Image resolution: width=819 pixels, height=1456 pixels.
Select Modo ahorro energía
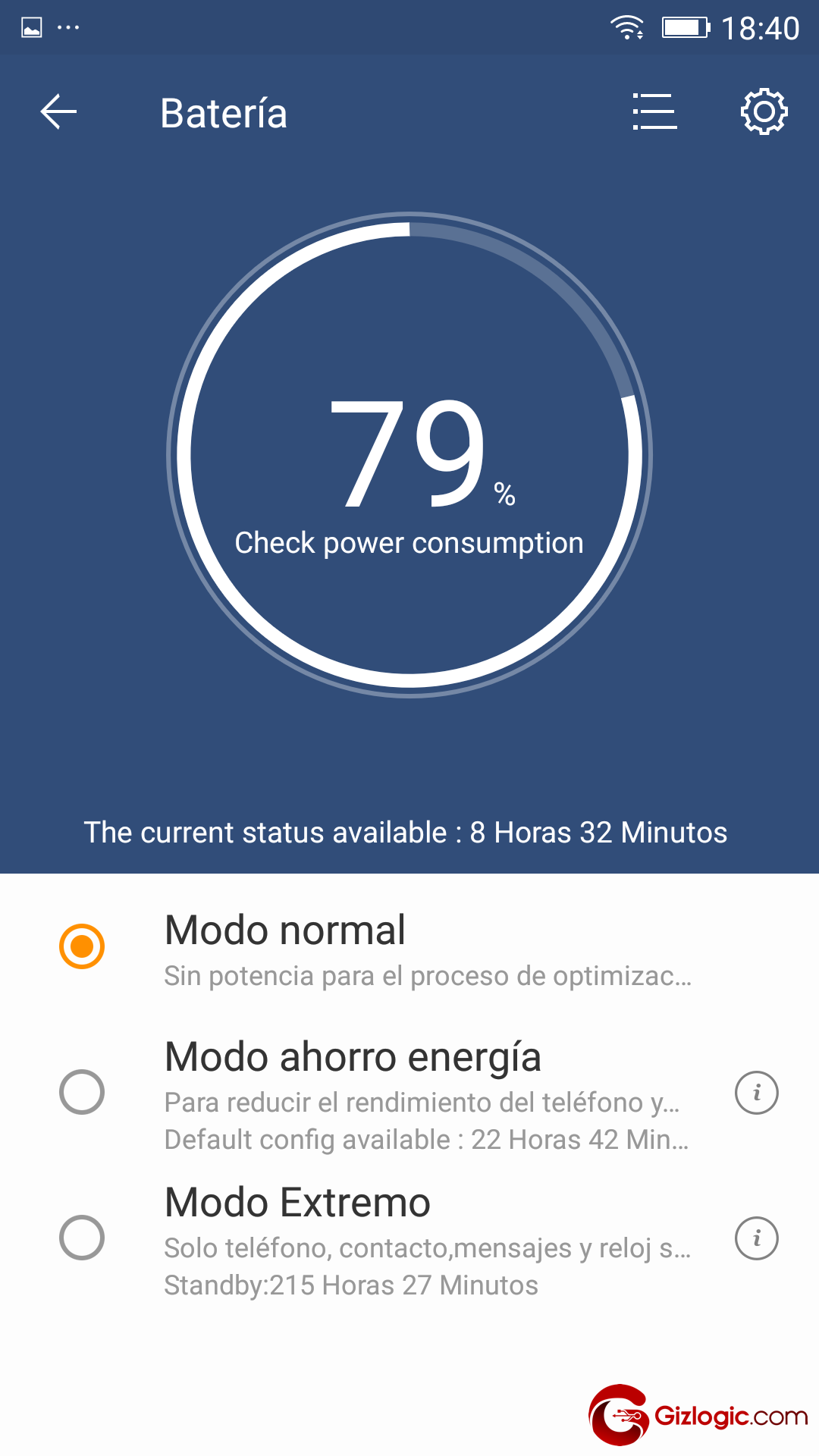tap(82, 1092)
